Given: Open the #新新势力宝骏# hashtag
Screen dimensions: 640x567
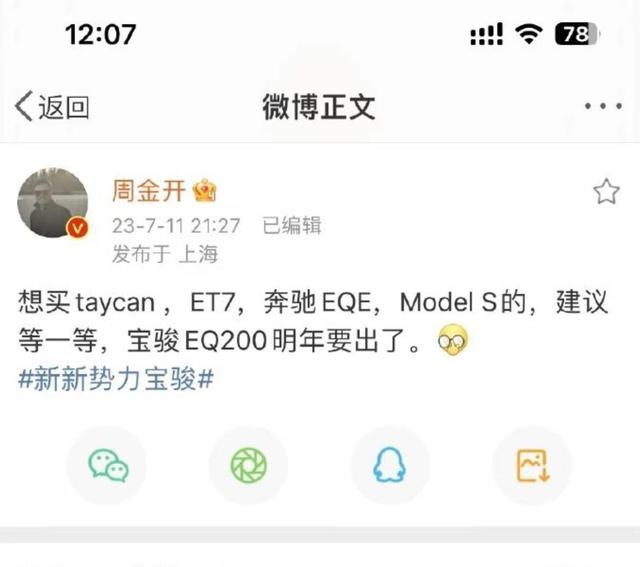Looking at the screenshot, I should 117,380.
